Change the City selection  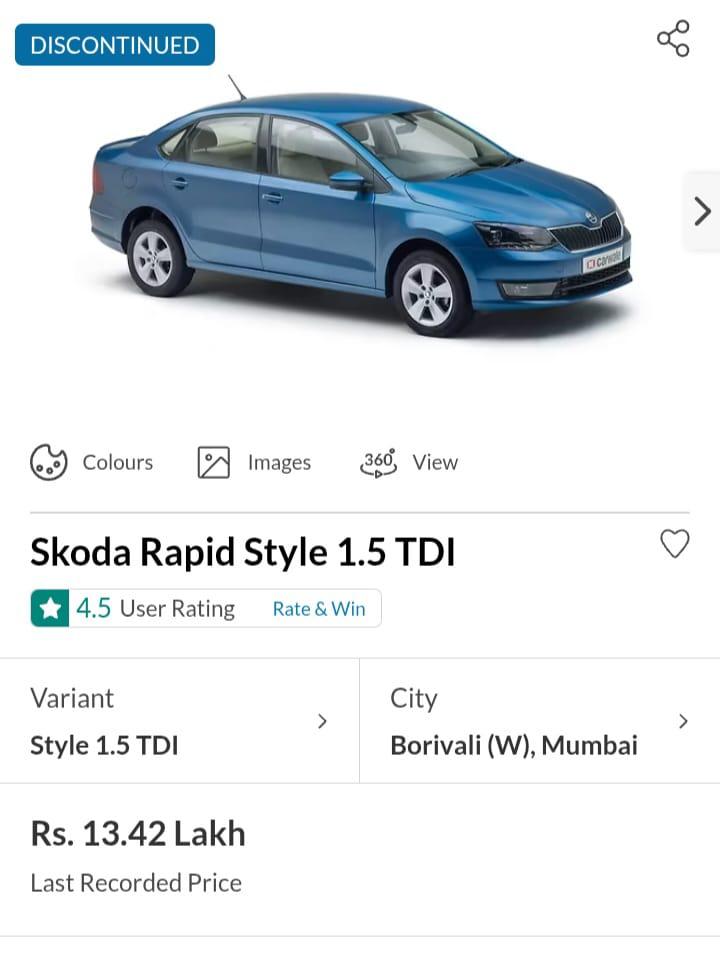(x=540, y=721)
